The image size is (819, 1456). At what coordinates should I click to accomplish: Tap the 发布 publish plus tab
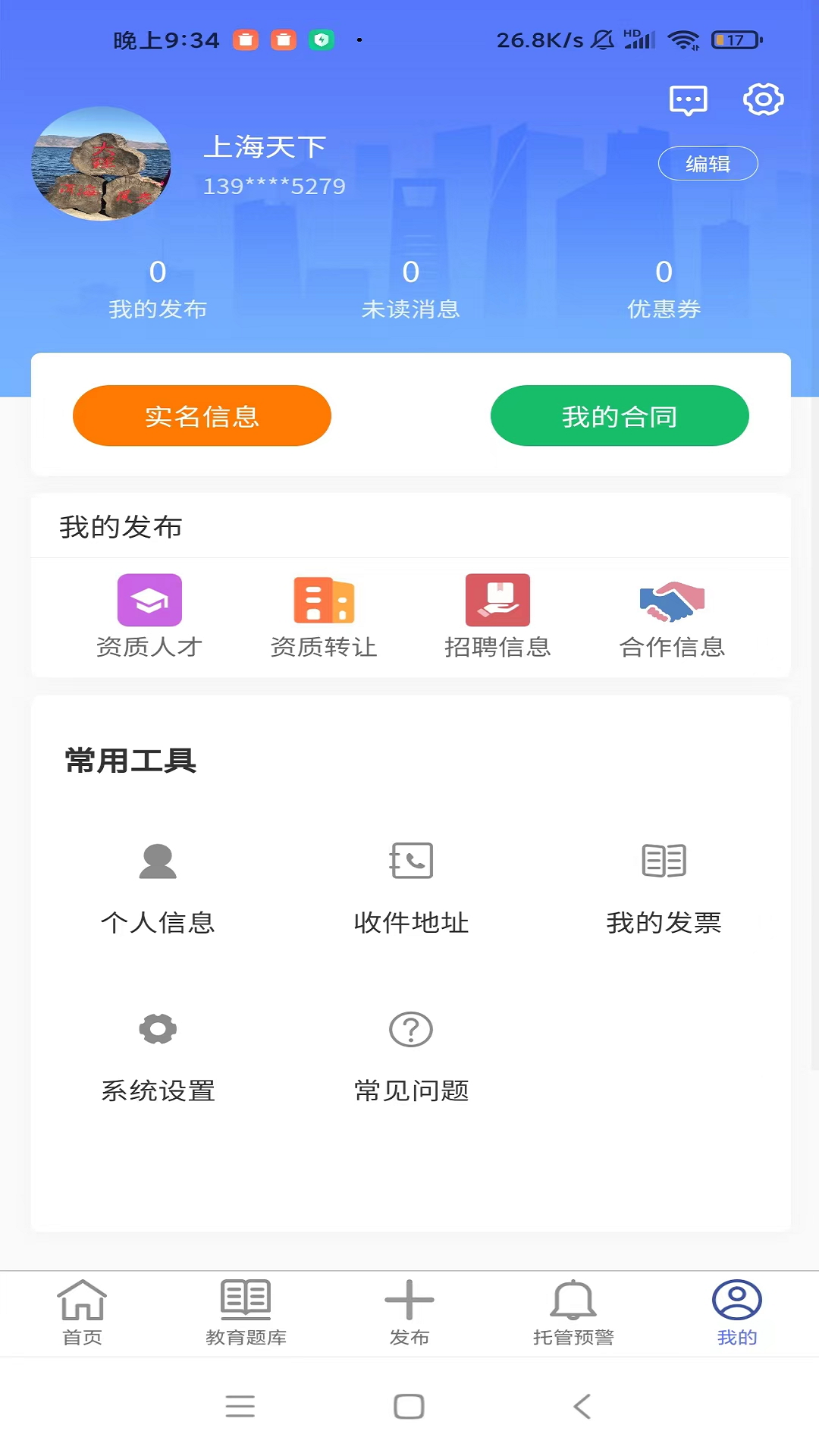[409, 1313]
